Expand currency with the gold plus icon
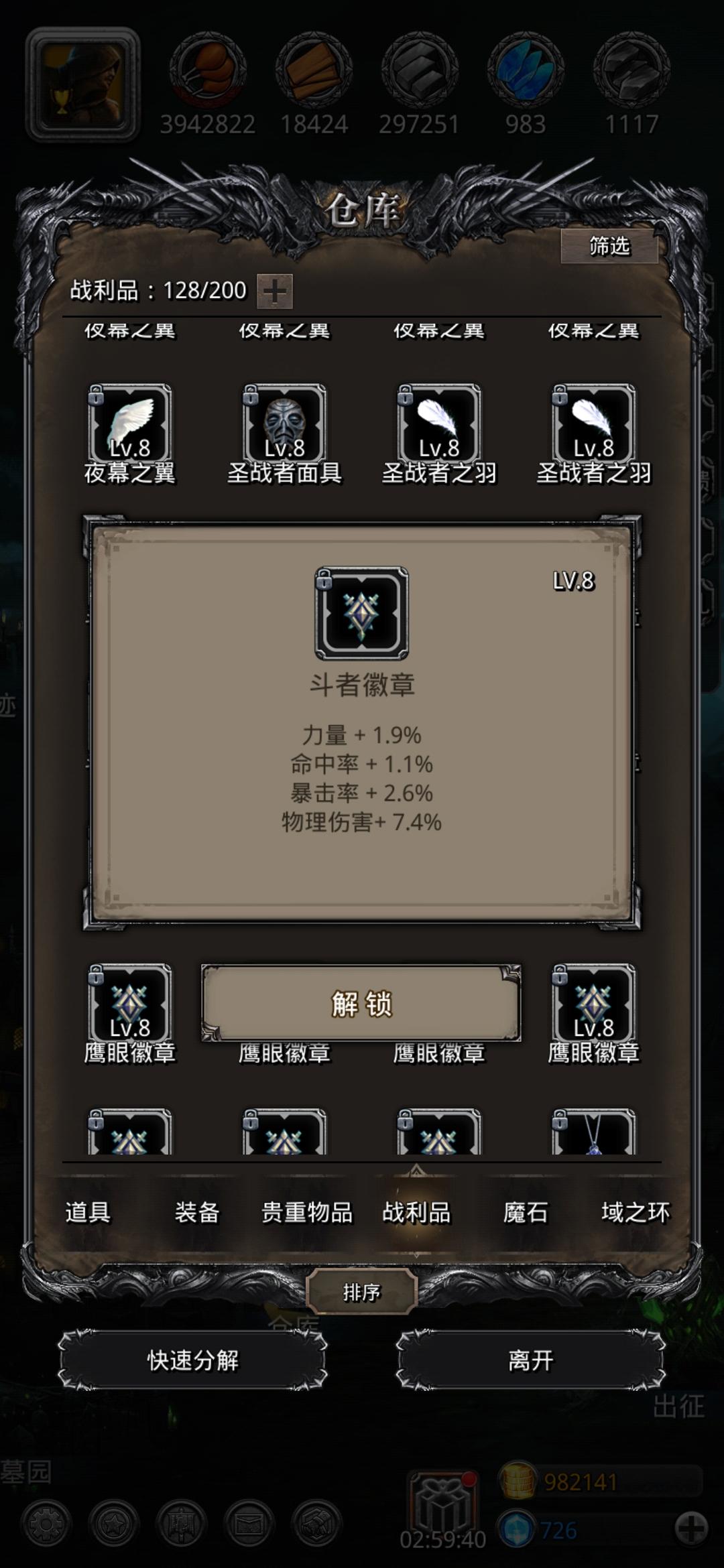Screen dimensions: 724x1568 692,1529
